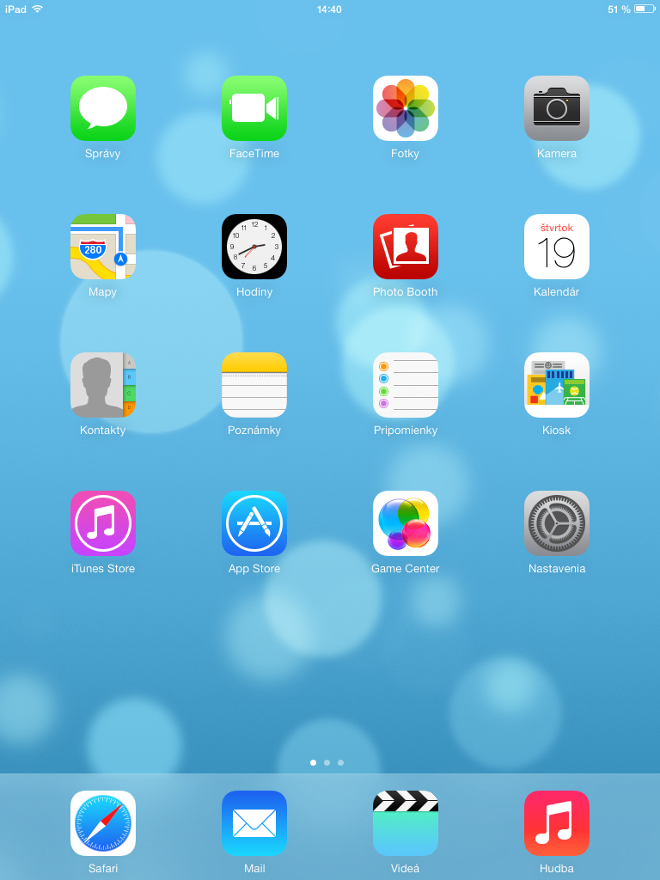
Task: Open the Hudba music app
Action: pos(556,823)
